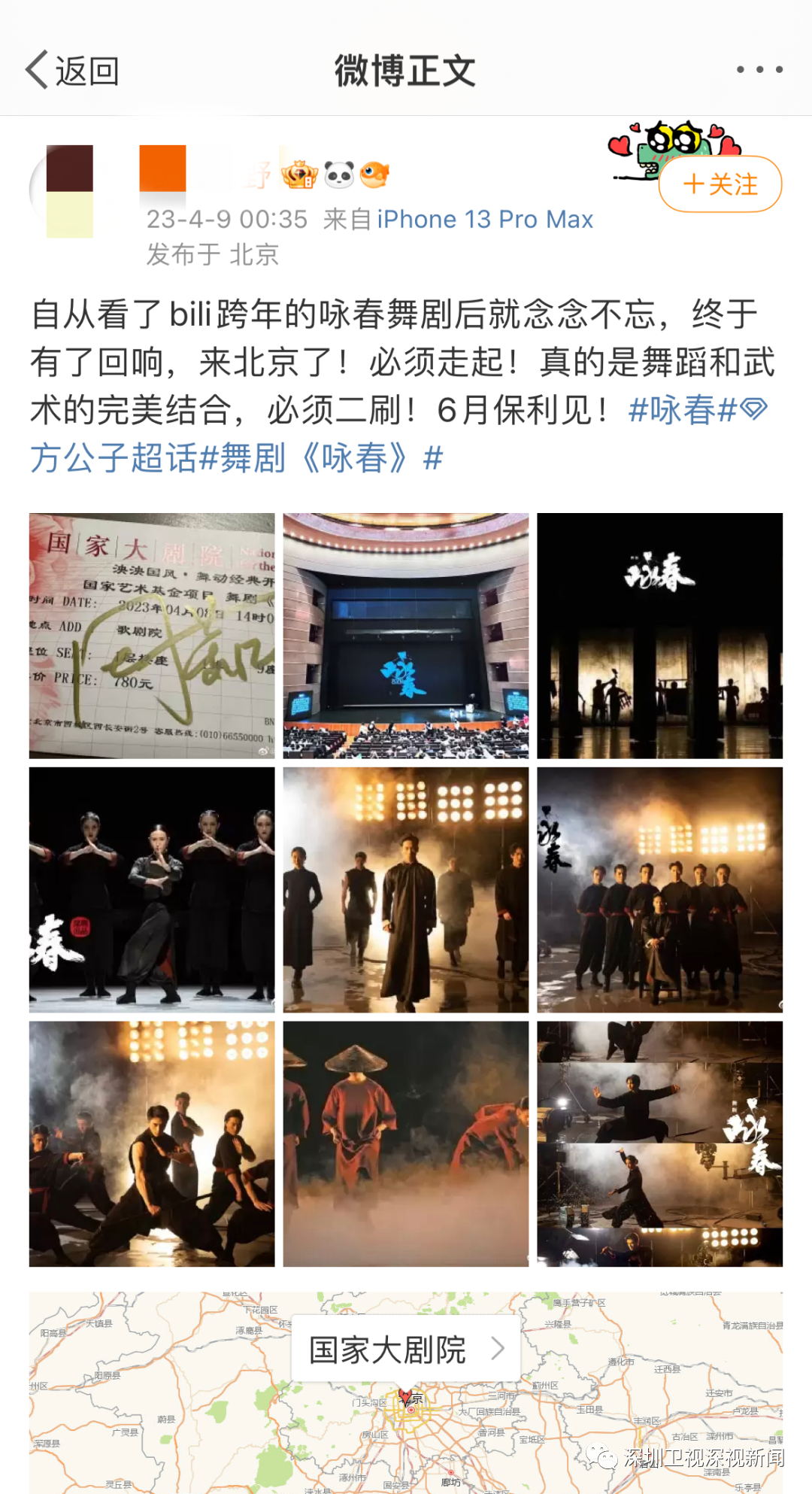Screen dimensions: 812x1494
Task: View the man in long robe photo
Action: pos(406,890)
